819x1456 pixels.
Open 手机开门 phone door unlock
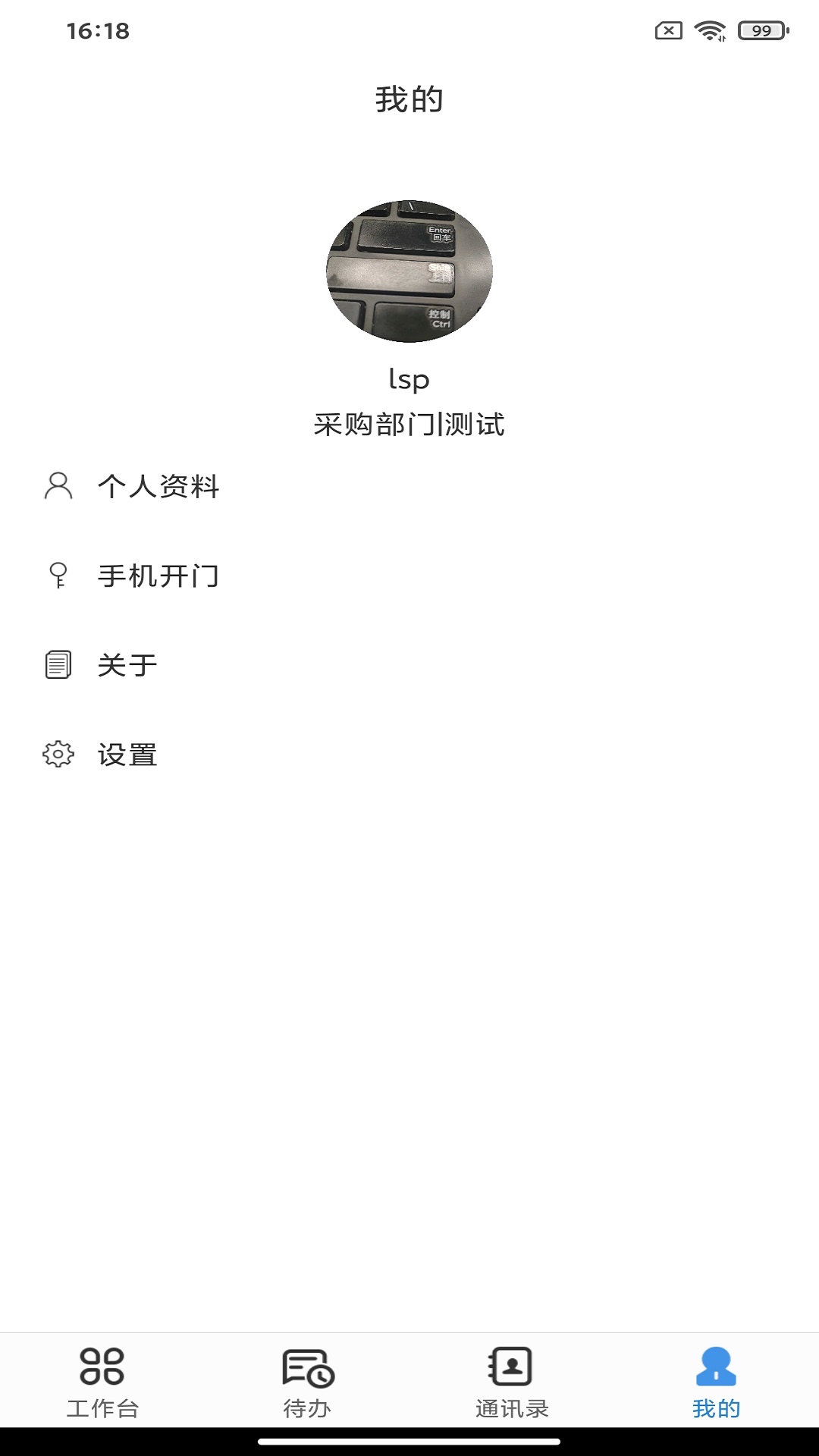coord(158,576)
